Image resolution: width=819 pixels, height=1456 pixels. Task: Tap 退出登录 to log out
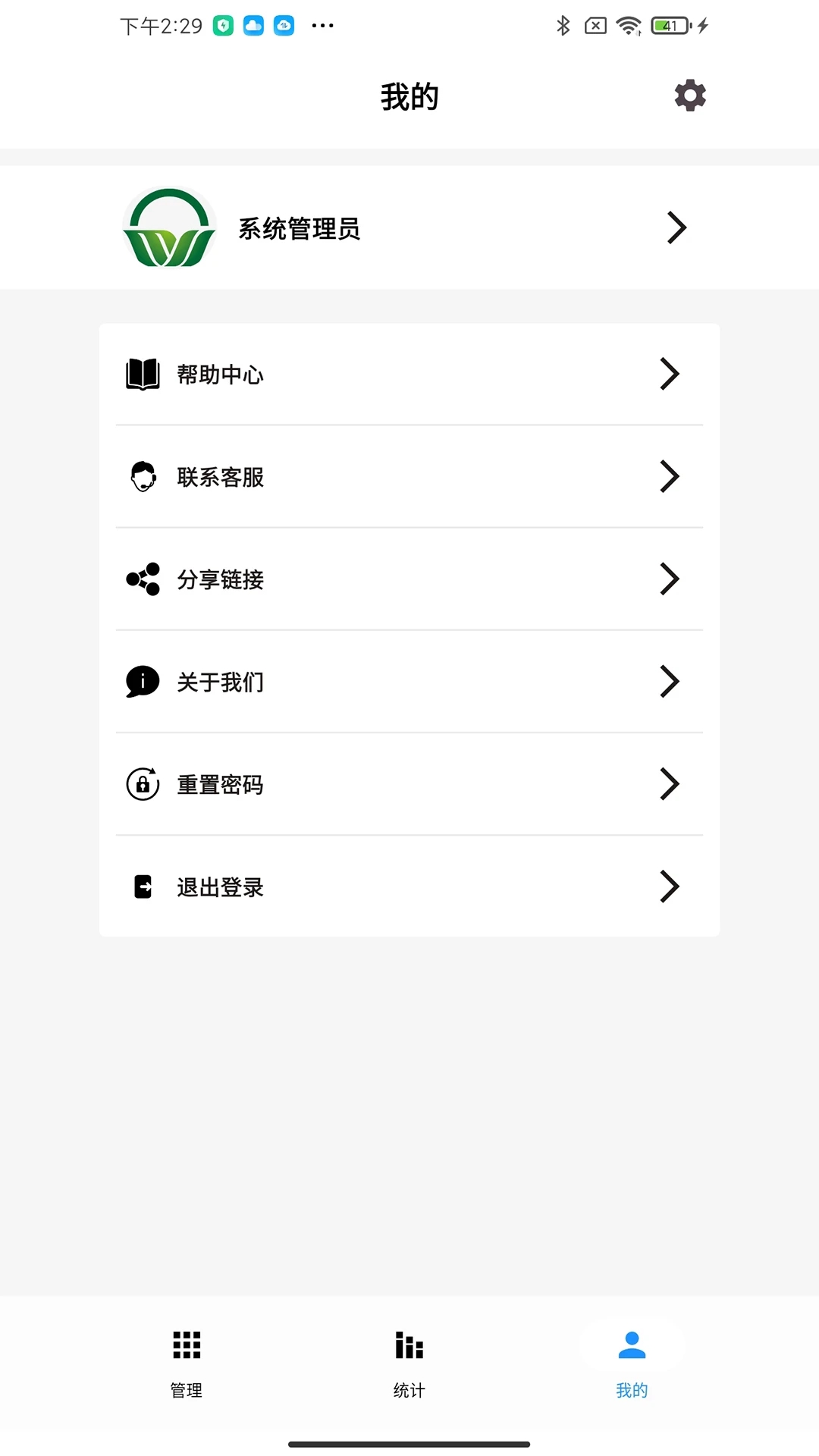[409, 886]
